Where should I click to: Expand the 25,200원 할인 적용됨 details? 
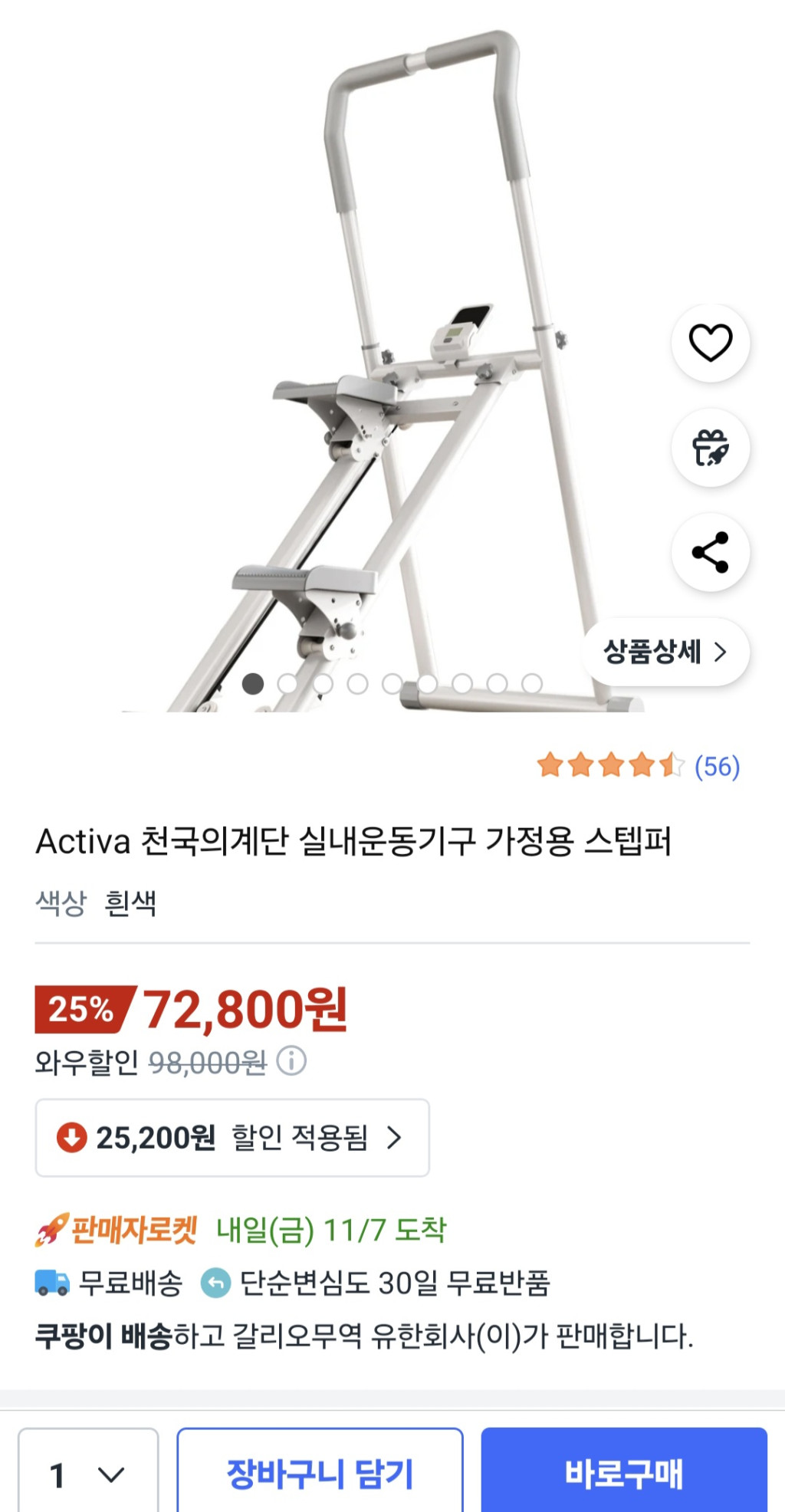[232, 1137]
